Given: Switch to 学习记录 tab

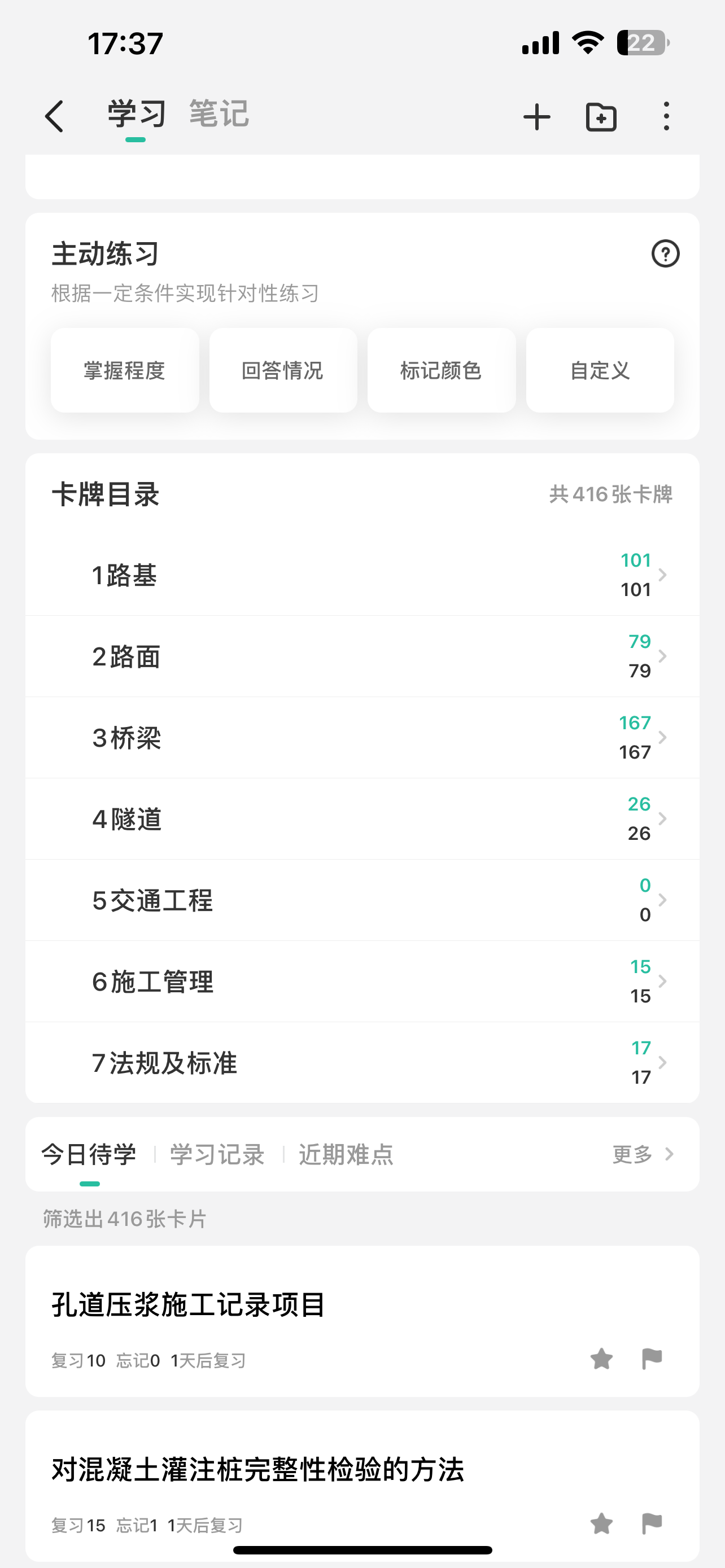Looking at the screenshot, I should pyautogui.click(x=217, y=1154).
